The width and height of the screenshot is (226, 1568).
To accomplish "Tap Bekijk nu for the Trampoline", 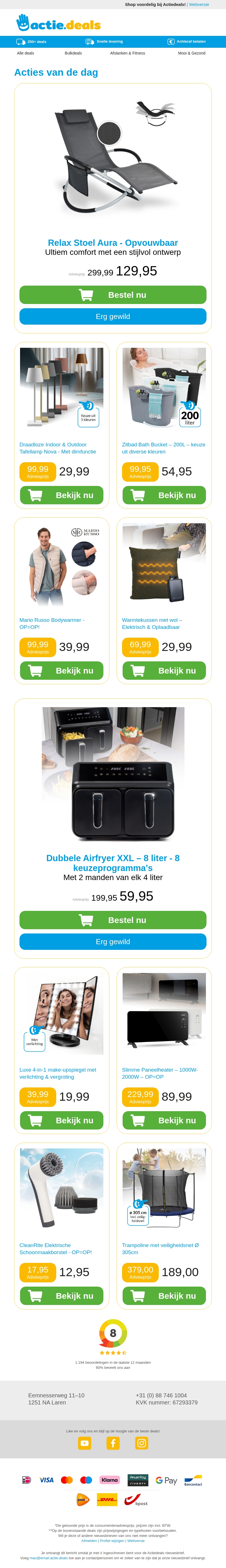I will [164, 1295].
